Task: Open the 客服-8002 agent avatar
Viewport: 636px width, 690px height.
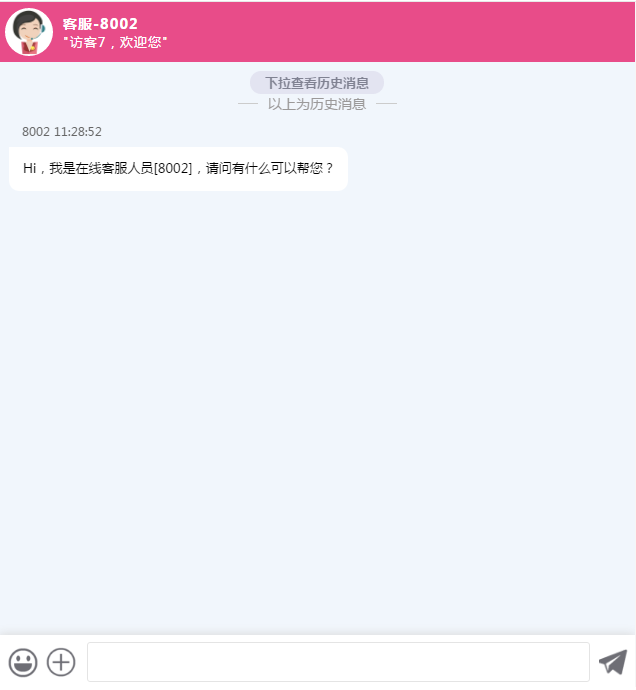Action: [x=29, y=32]
